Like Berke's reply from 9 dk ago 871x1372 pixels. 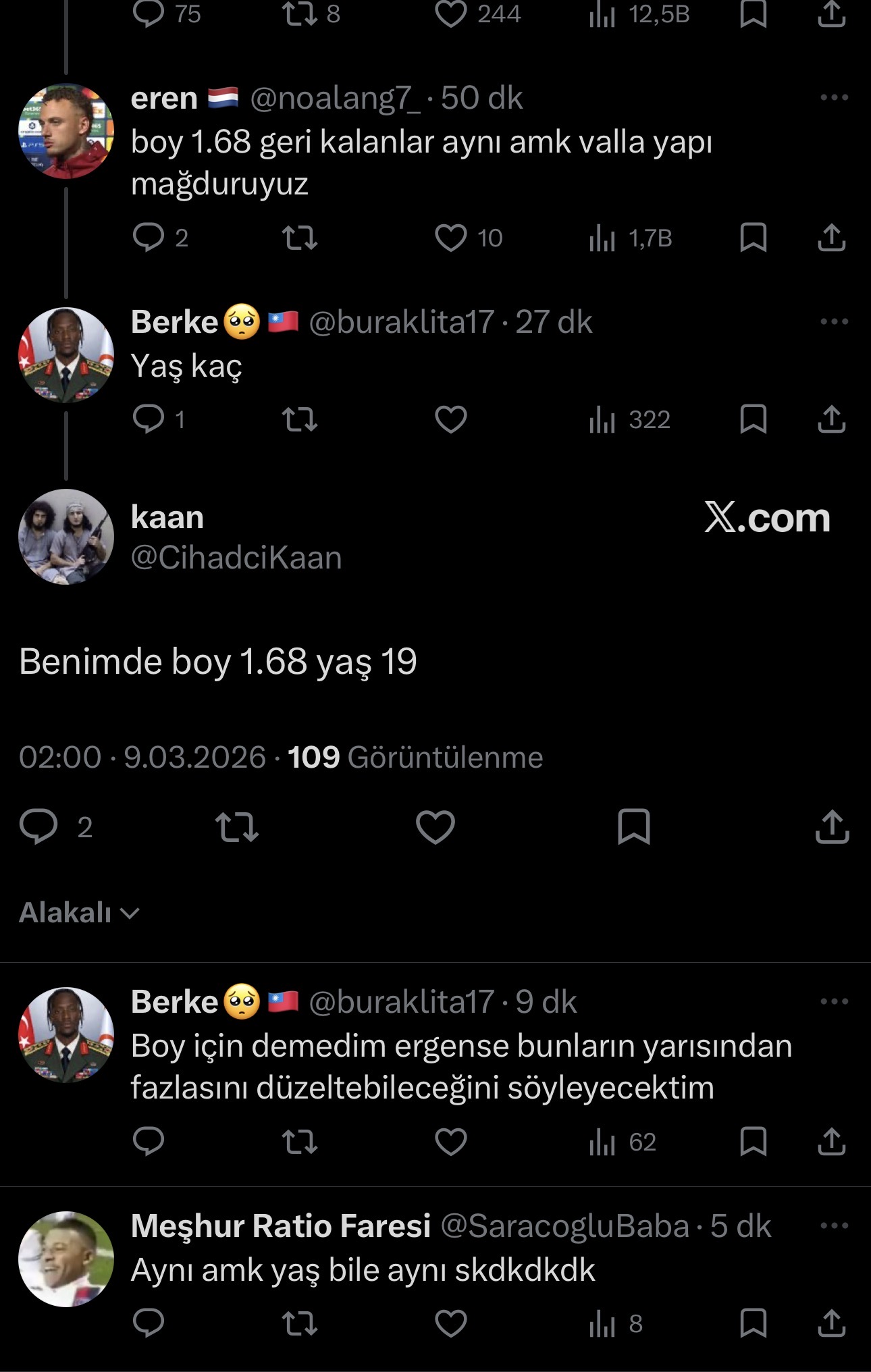pyautogui.click(x=450, y=1142)
